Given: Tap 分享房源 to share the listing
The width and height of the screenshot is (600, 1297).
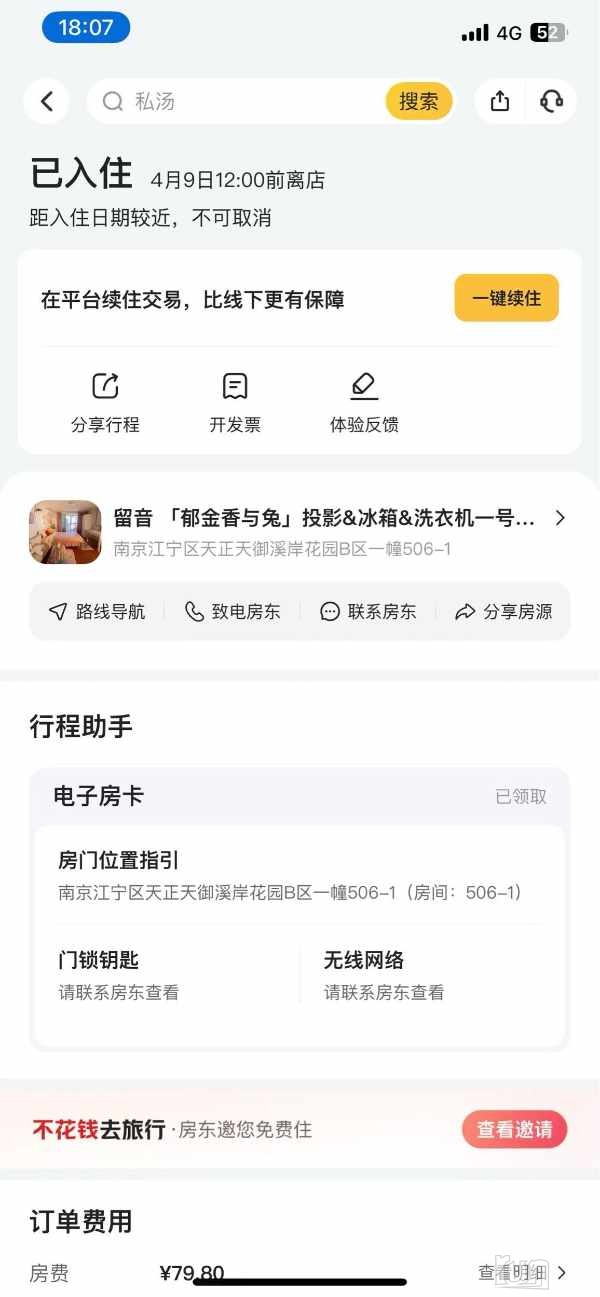Looking at the screenshot, I should (503, 612).
